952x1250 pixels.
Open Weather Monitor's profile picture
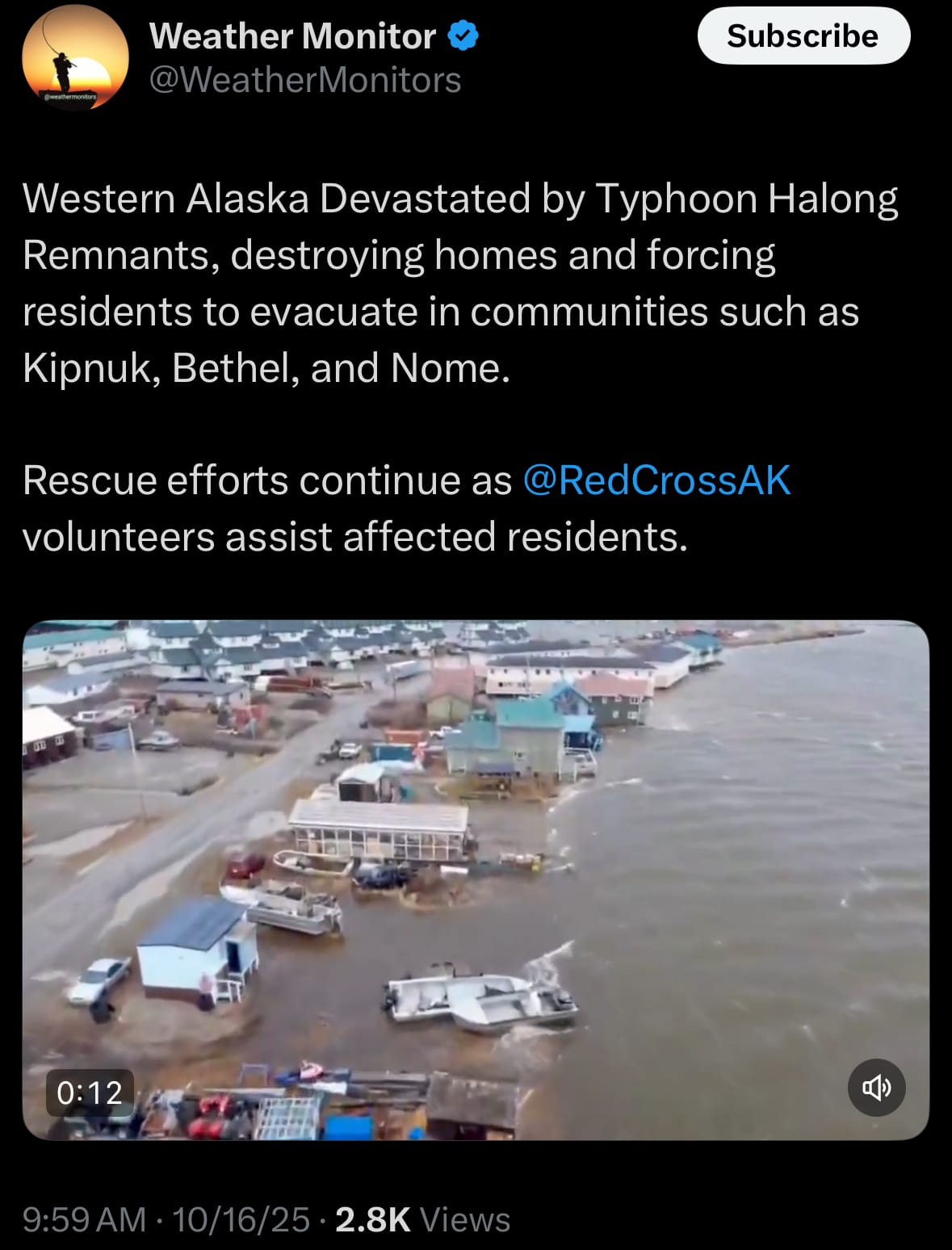click(75, 58)
